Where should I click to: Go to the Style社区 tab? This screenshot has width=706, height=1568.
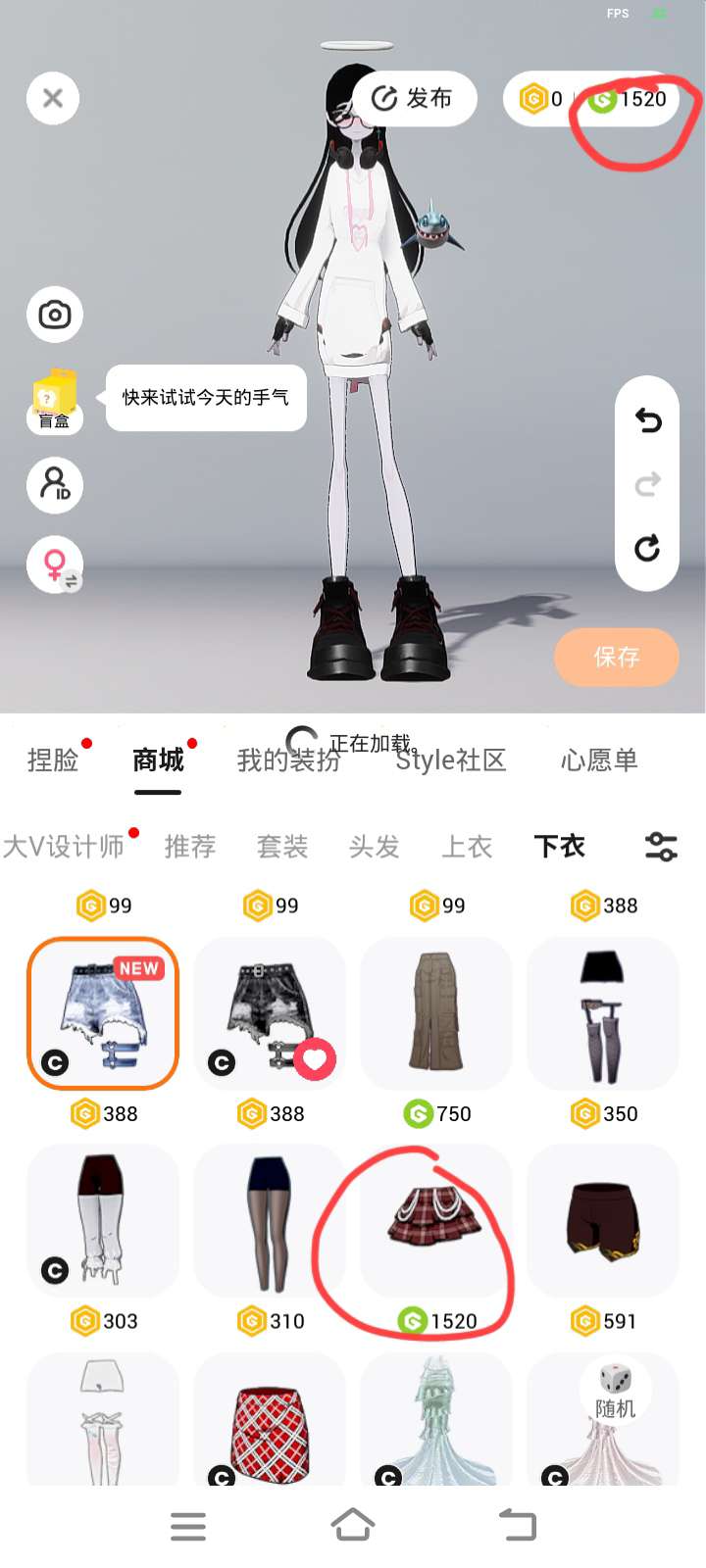[x=451, y=760]
